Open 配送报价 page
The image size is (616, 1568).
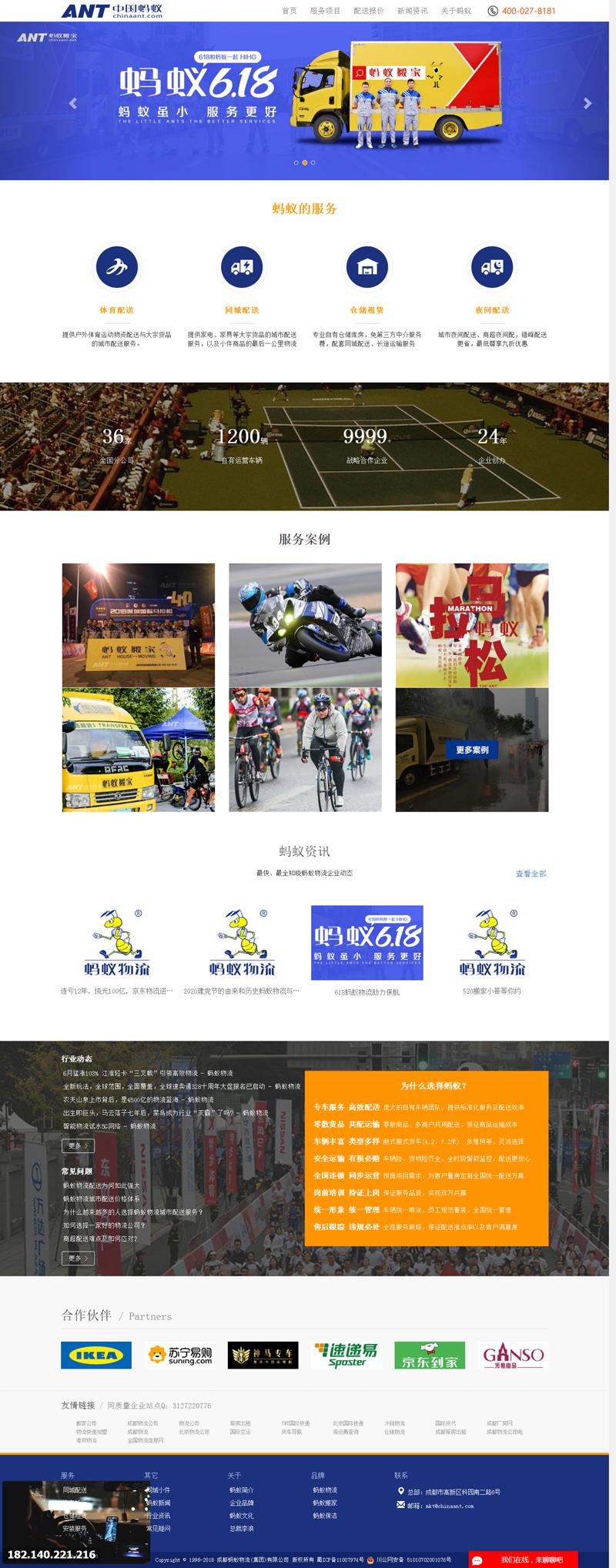tap(369, 11)
